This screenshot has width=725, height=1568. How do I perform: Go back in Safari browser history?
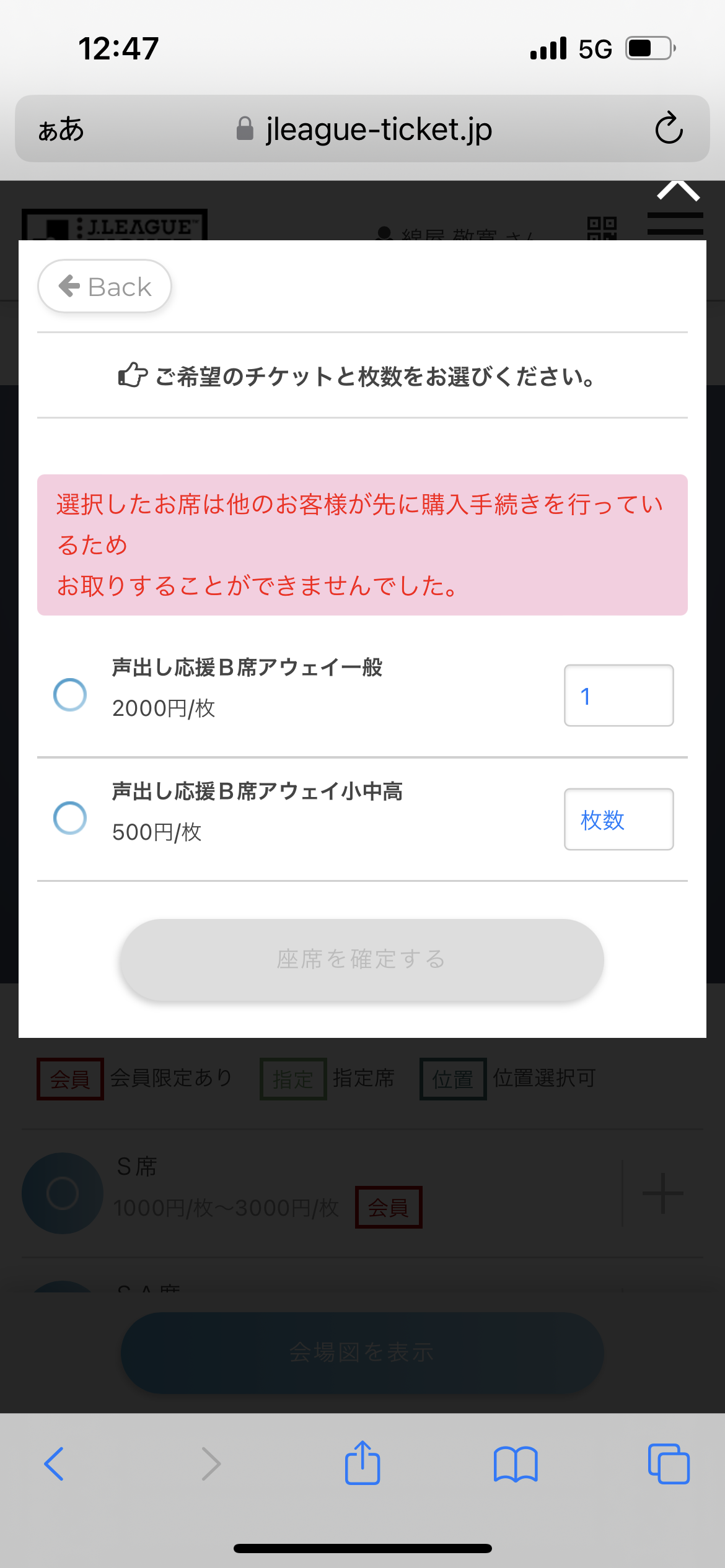55,1464
